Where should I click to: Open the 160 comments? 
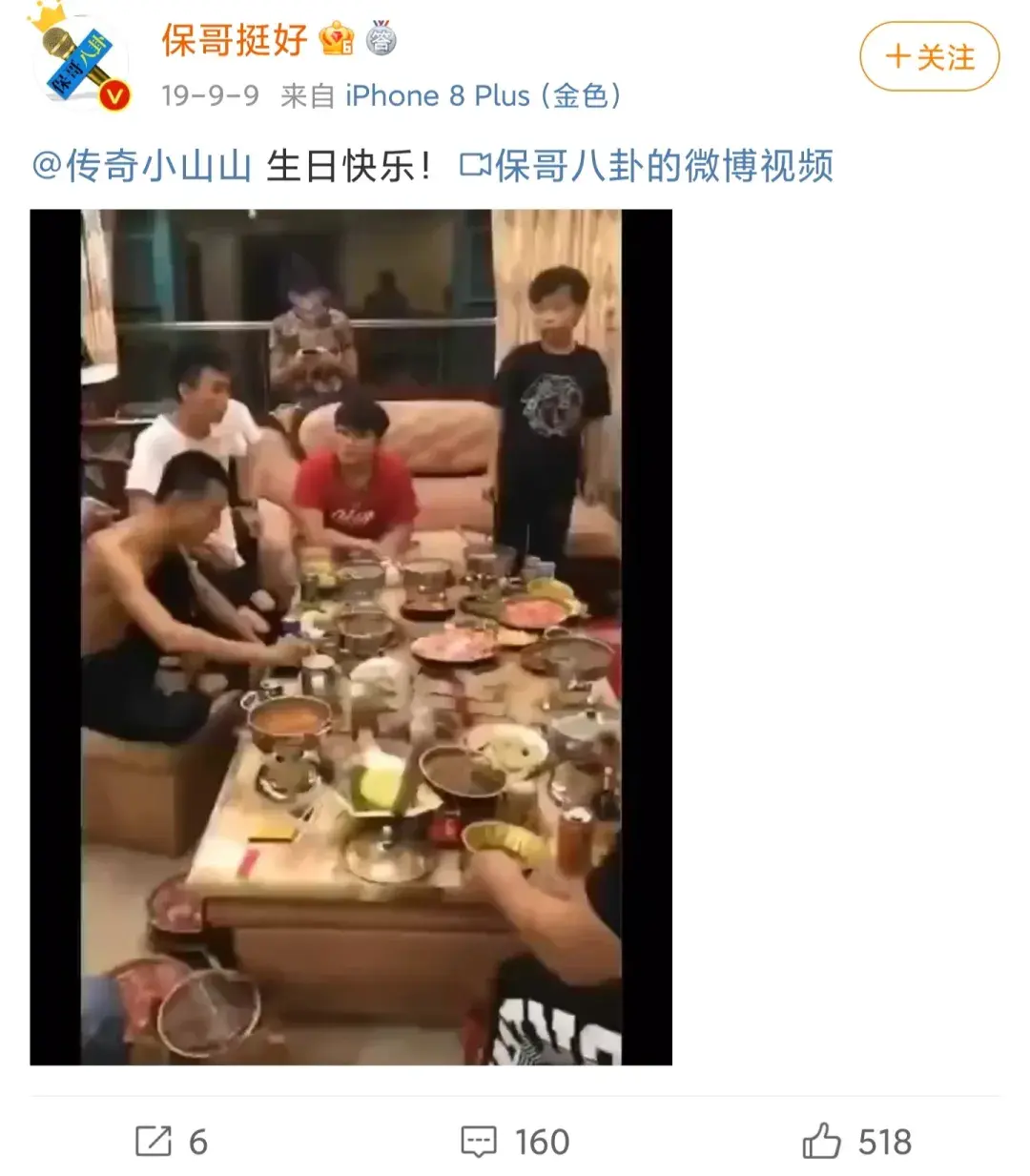[x=515, y=1141]
